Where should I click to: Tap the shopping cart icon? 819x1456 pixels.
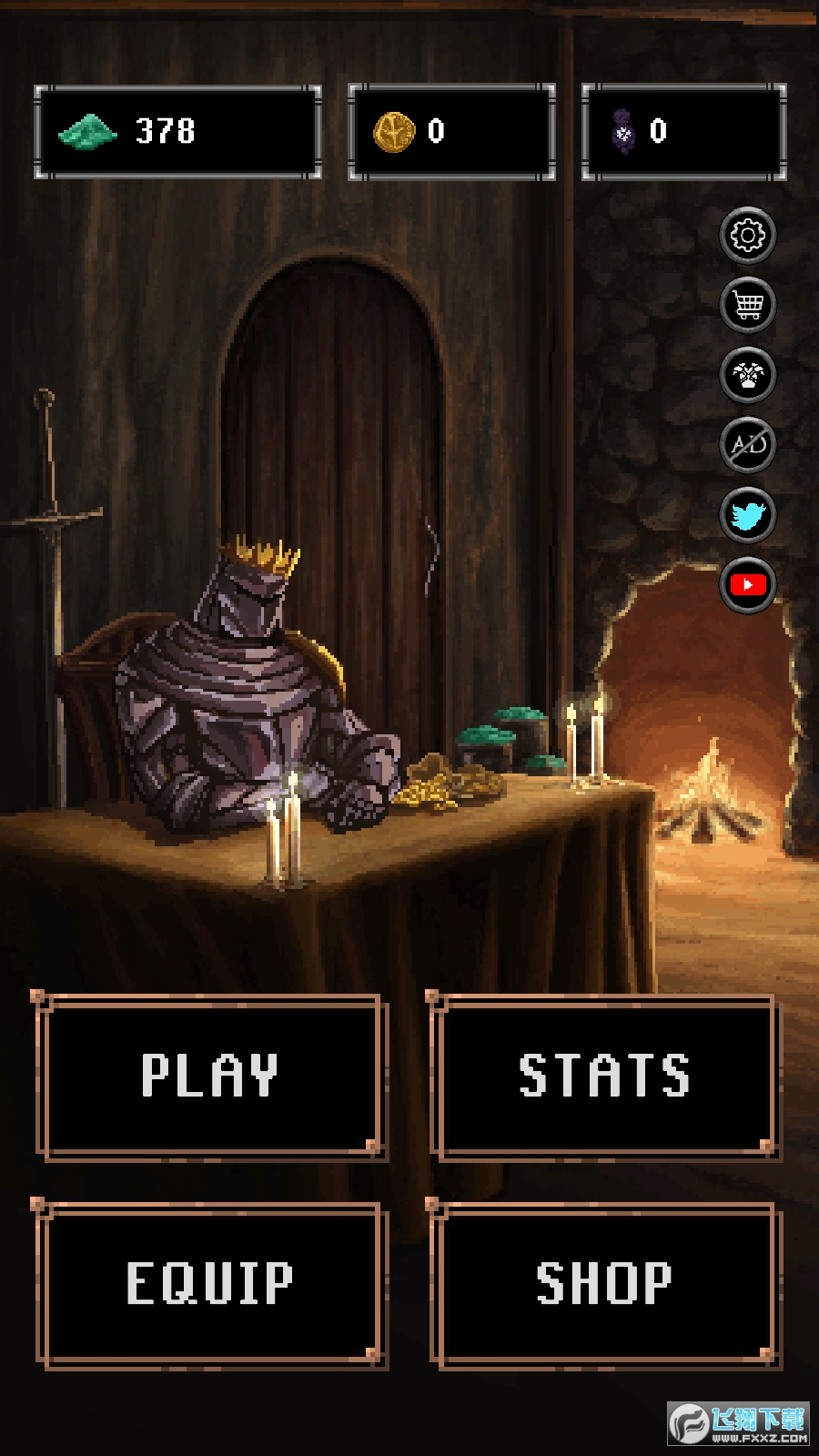[748, 306]
